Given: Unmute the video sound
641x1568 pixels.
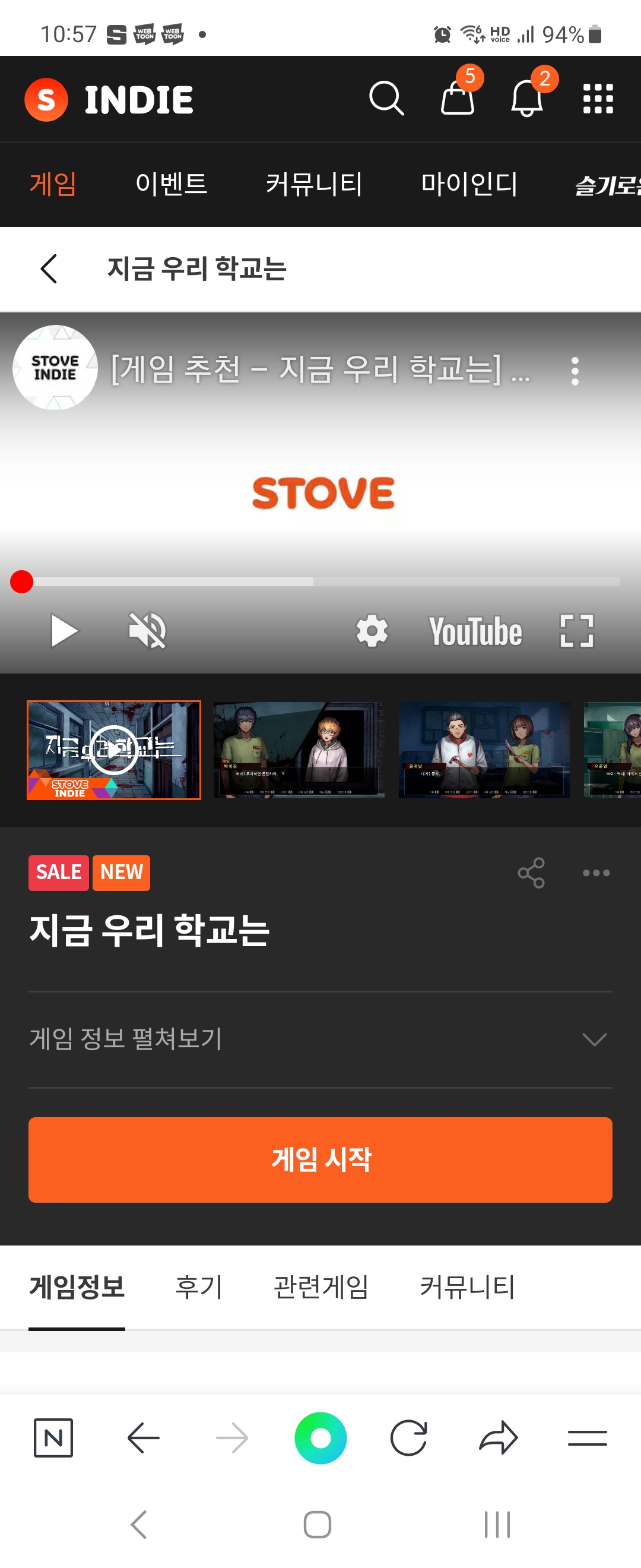Looking at the screenshot, I should tap(147, 631).
